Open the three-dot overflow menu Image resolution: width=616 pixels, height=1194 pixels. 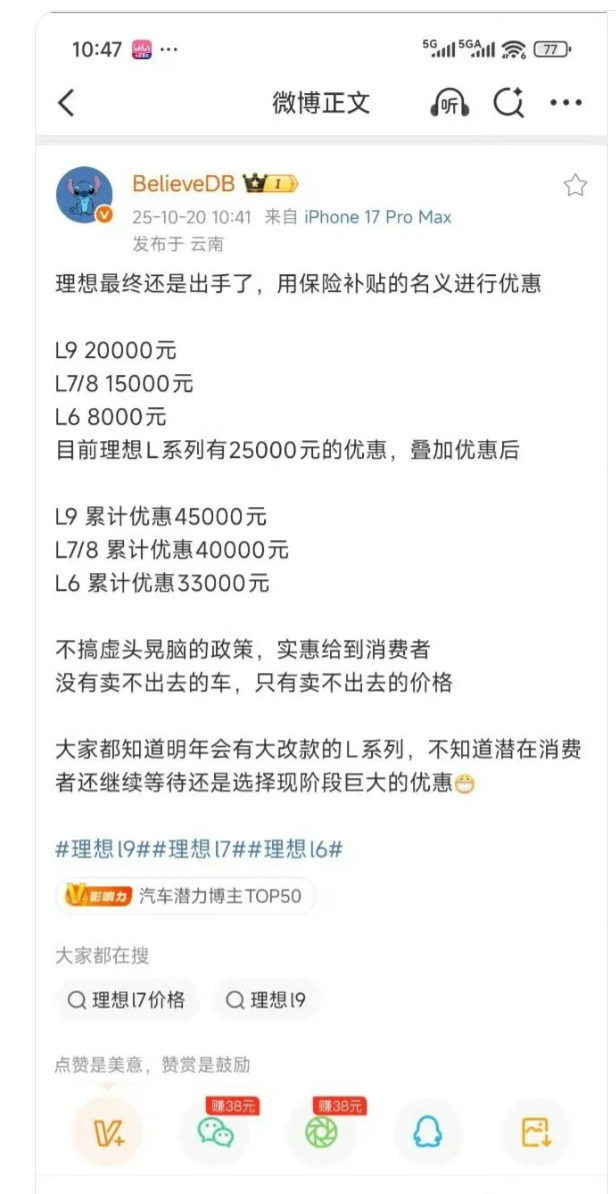click(566, 103)
